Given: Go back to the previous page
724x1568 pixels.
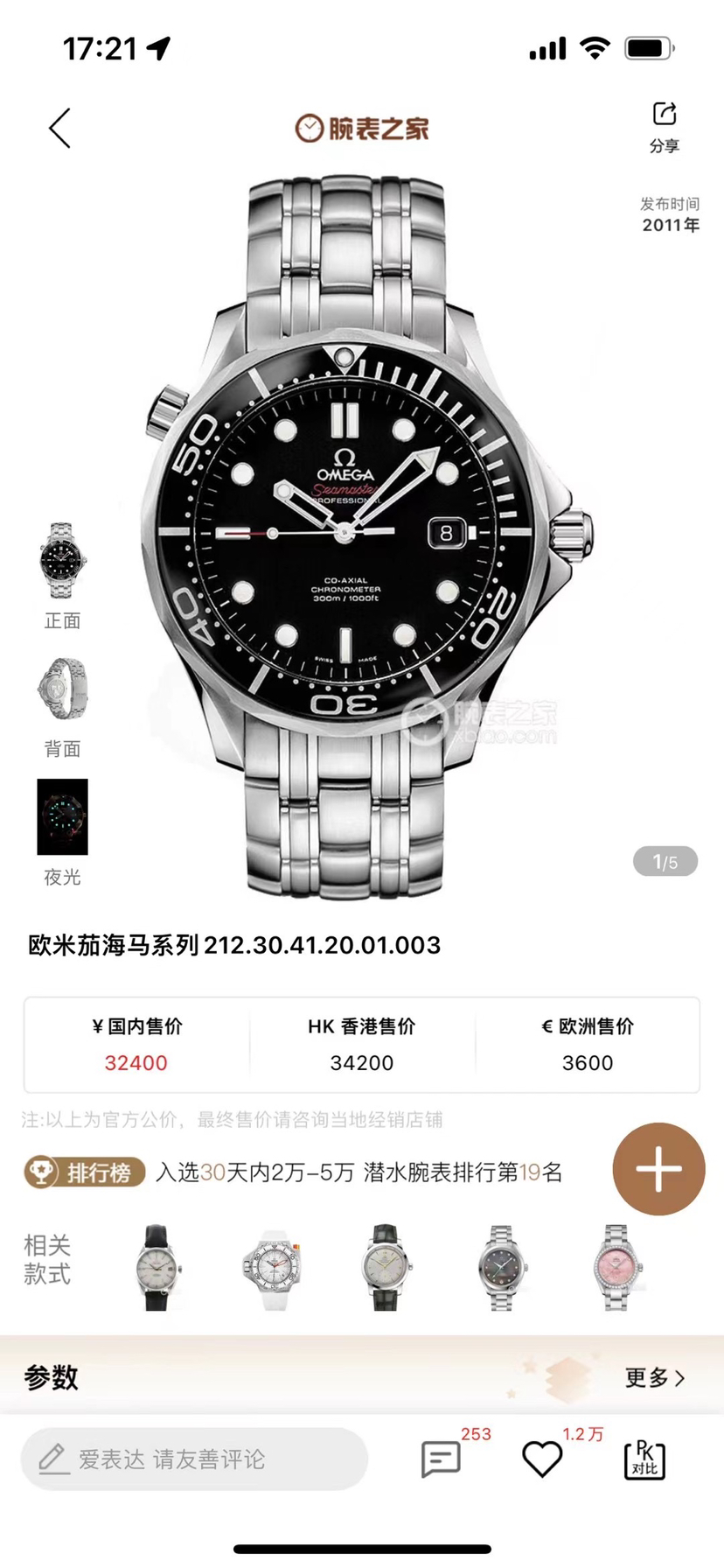Looking at the screenshot, I should point(59,129).
